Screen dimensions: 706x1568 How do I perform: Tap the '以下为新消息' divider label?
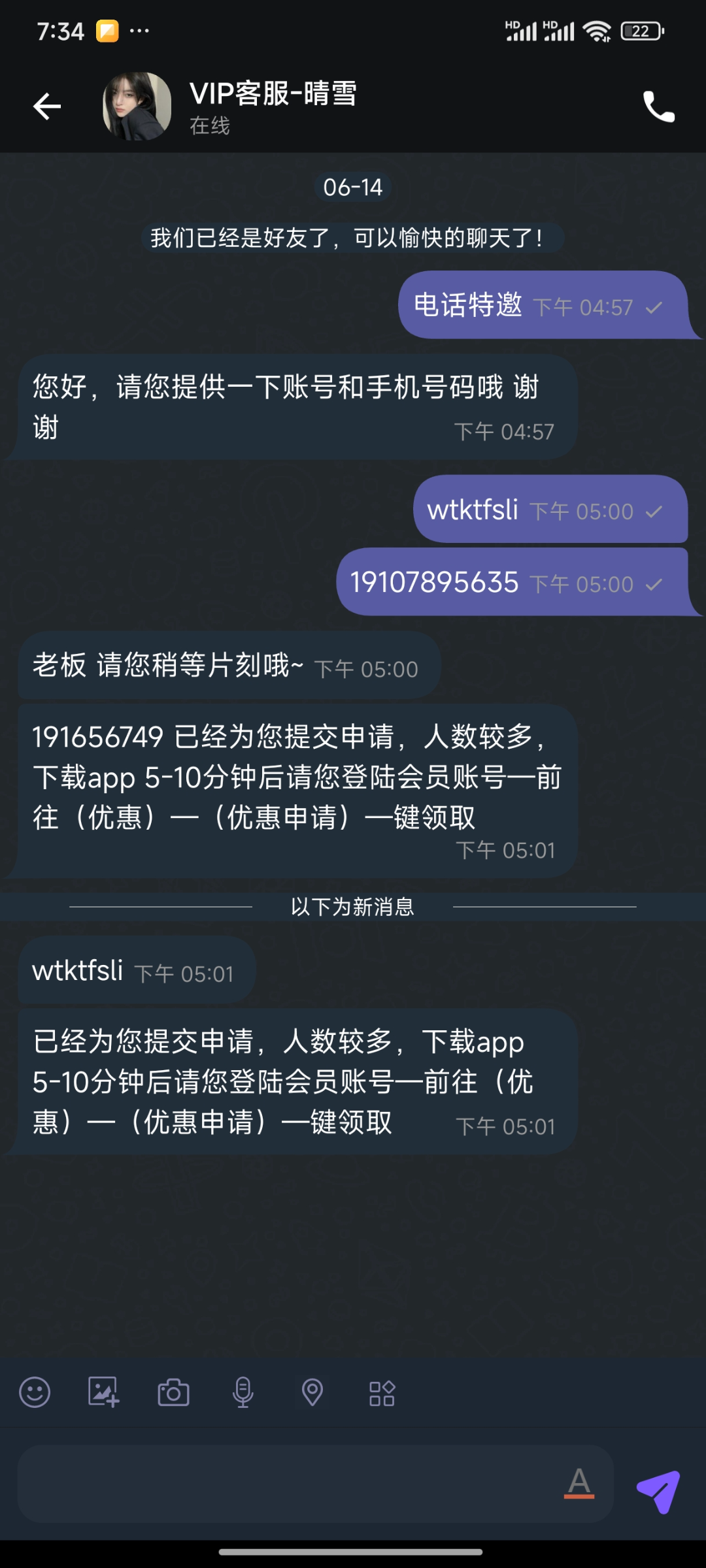click(352, 906)
